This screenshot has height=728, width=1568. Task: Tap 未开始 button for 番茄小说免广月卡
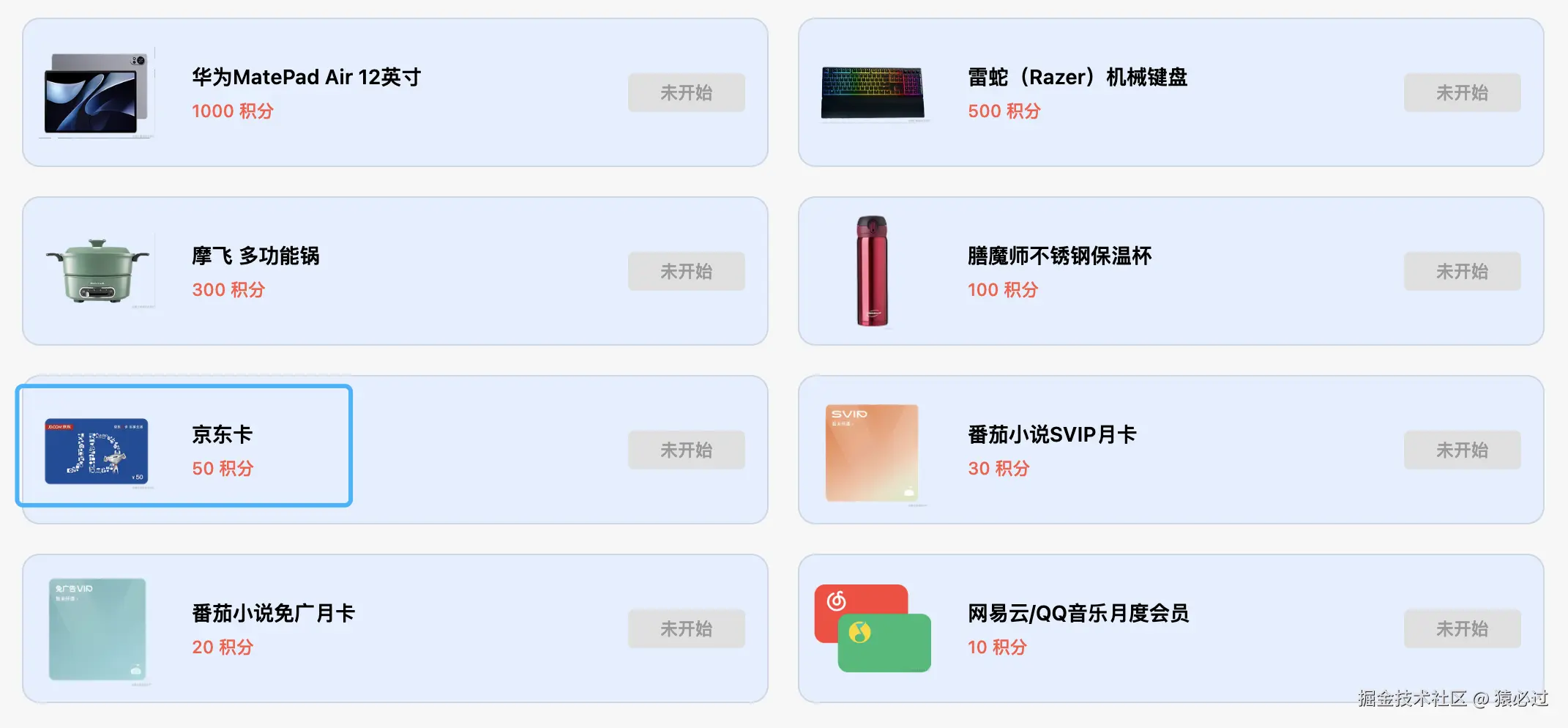tap(686, 629)
